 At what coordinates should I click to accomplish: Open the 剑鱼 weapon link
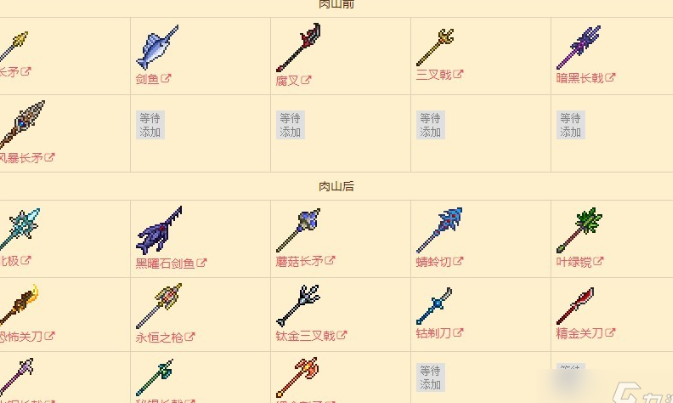pos(148,78)
